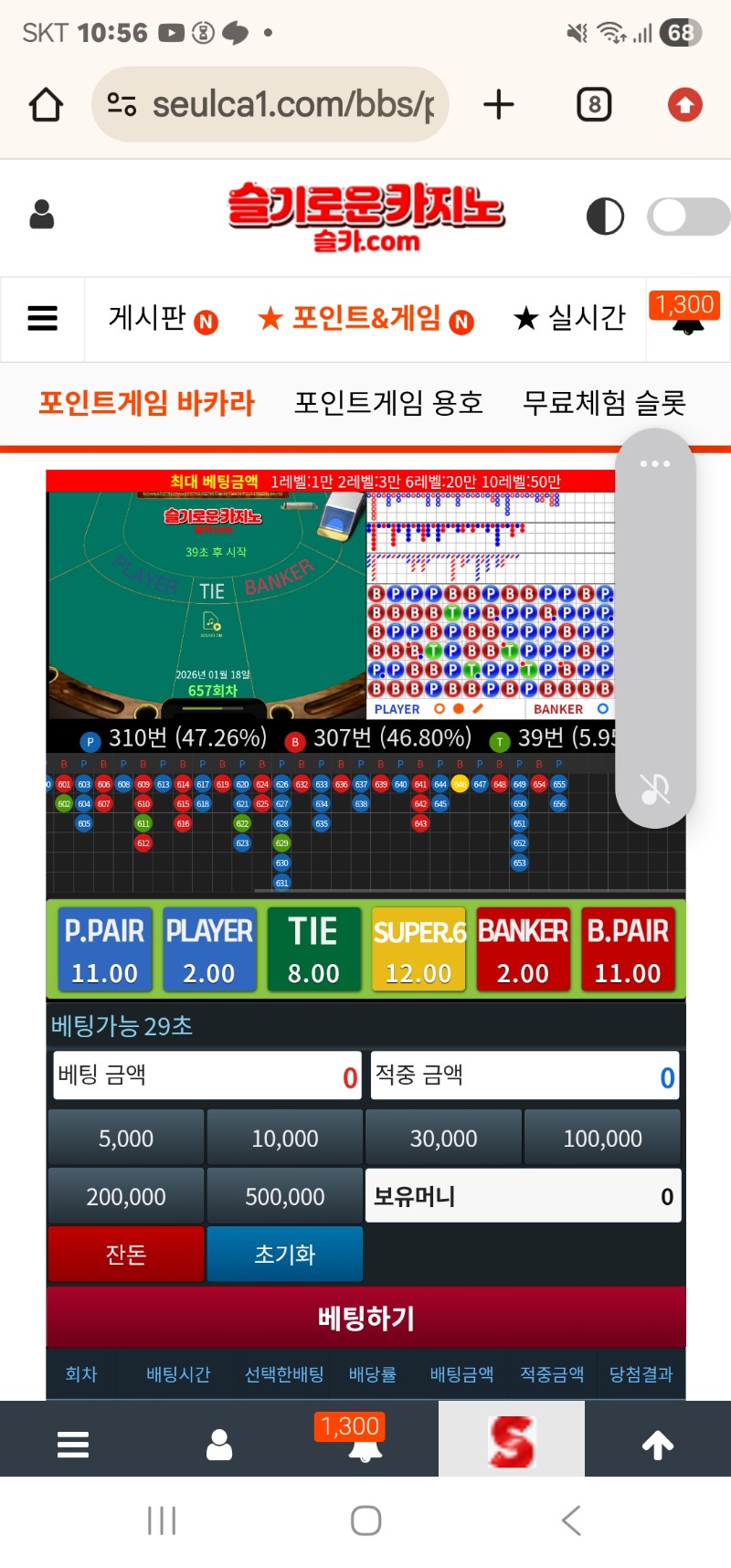Tap the seulca1.com address bar

tap(274, 105)
